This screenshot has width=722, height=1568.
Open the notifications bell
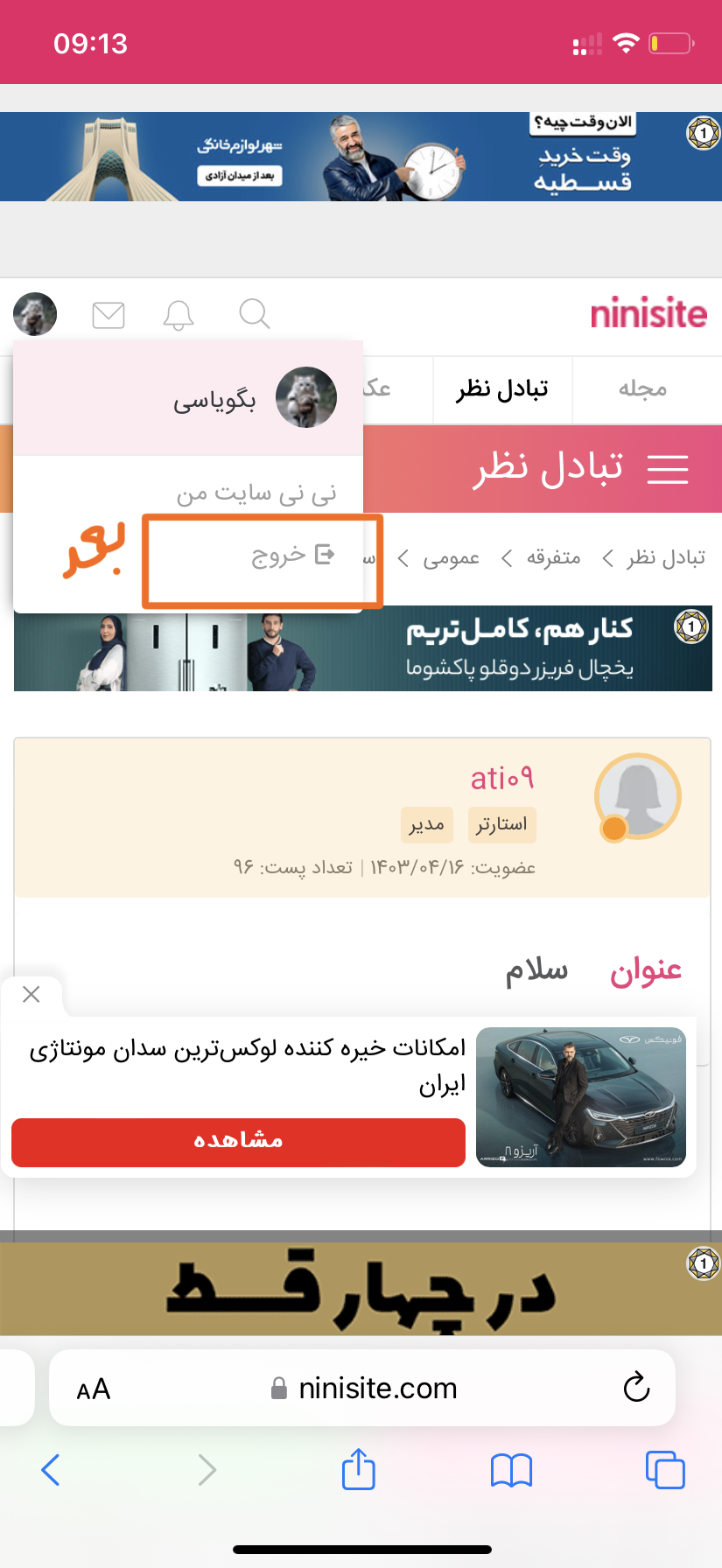pos(179,314)
